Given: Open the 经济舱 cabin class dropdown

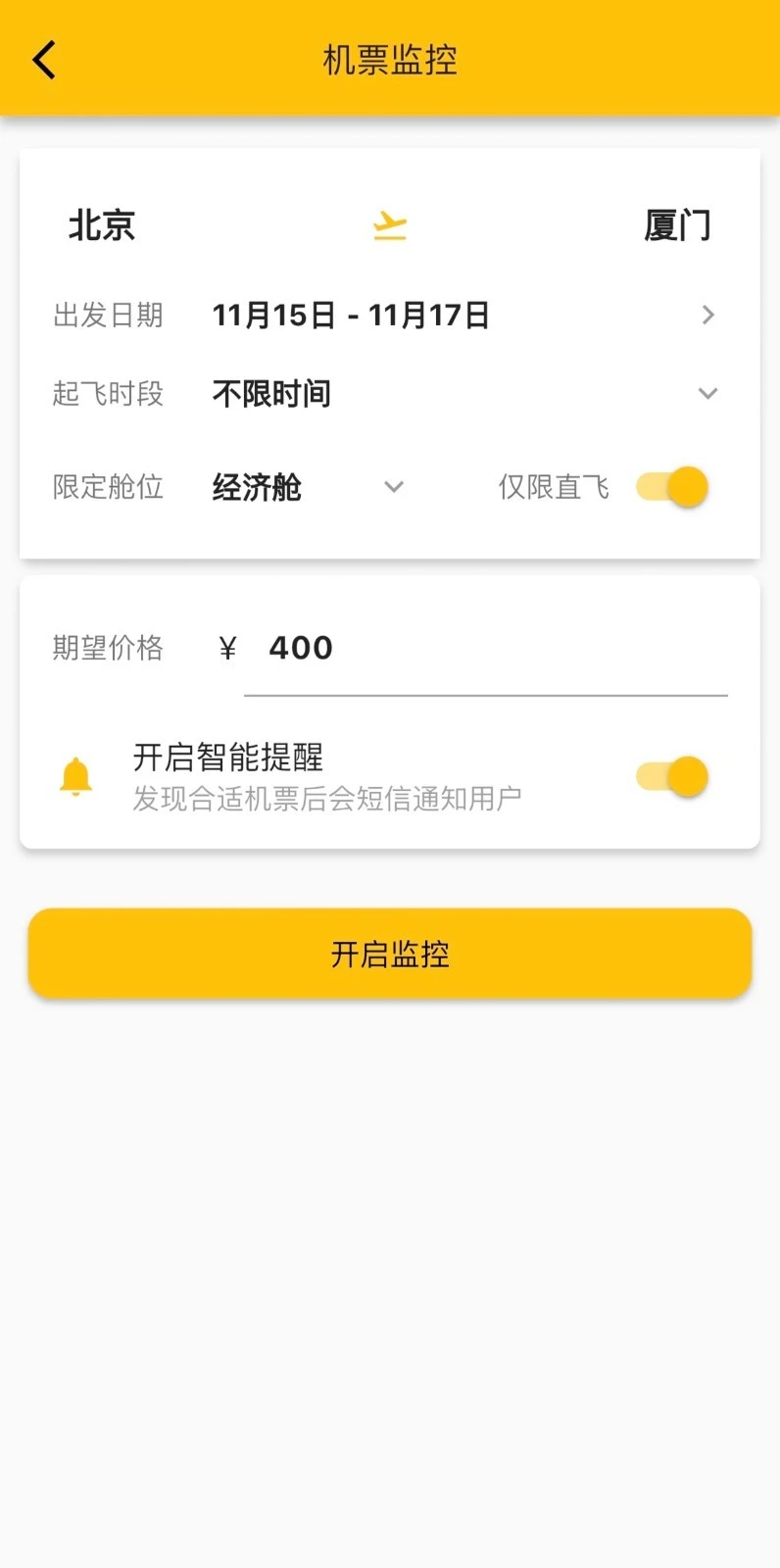Looking at the screenshot, I should (394, 487).
